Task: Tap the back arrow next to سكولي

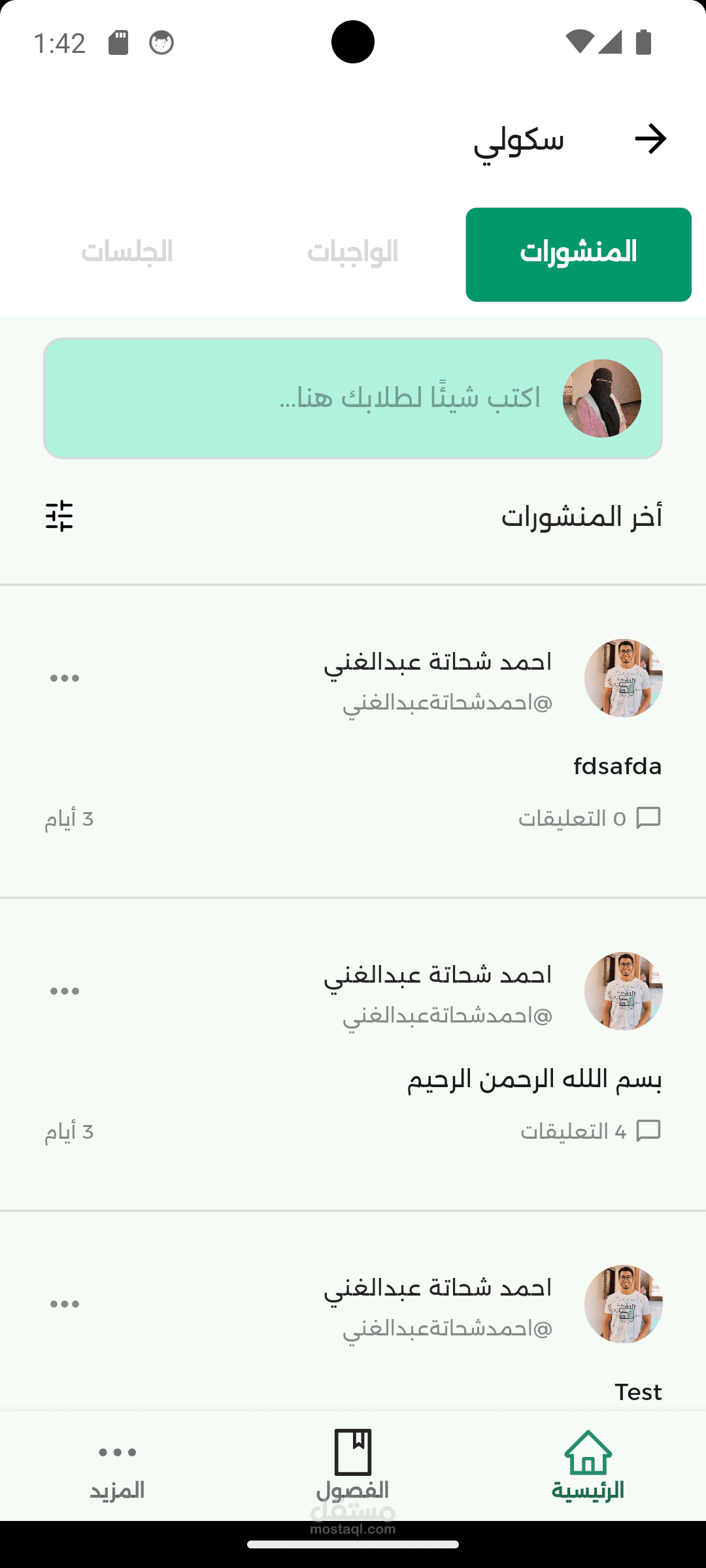Action: point(650,139)
